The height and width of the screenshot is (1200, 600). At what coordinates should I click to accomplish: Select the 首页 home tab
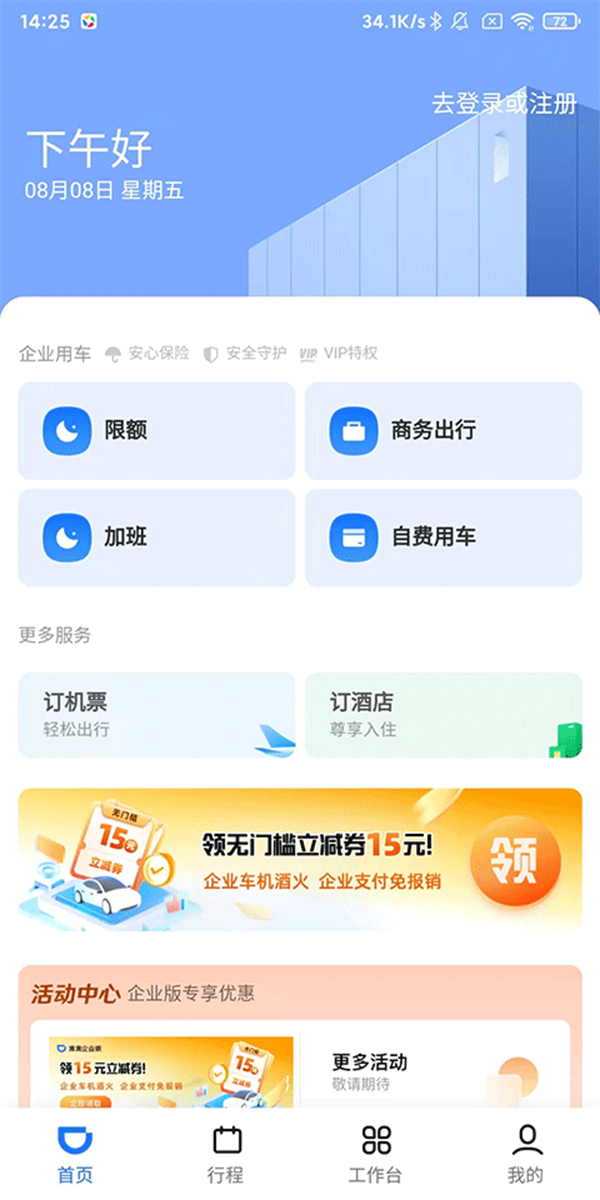point(75,1154)
